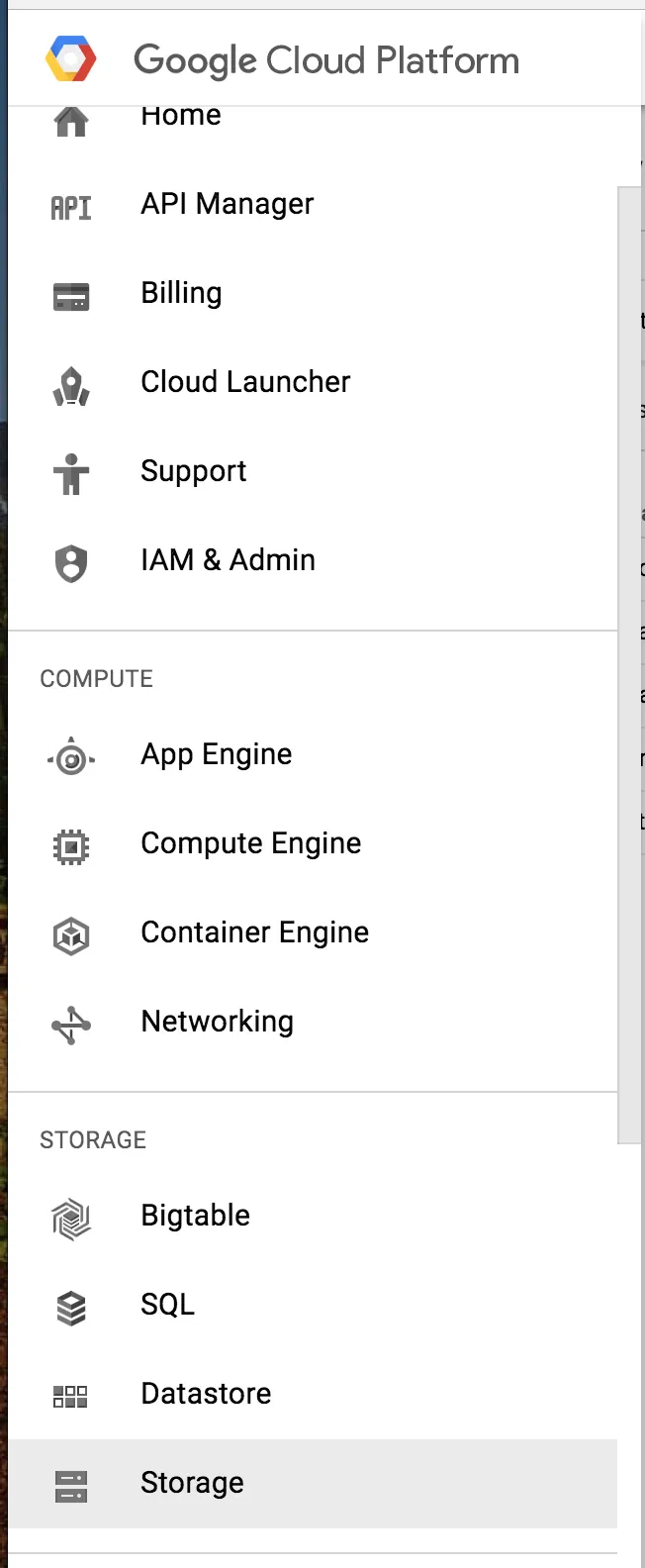The width and height of the screenshot is (645, 1568).
Task: Select Compute Engine
Action: pos(250,843)
